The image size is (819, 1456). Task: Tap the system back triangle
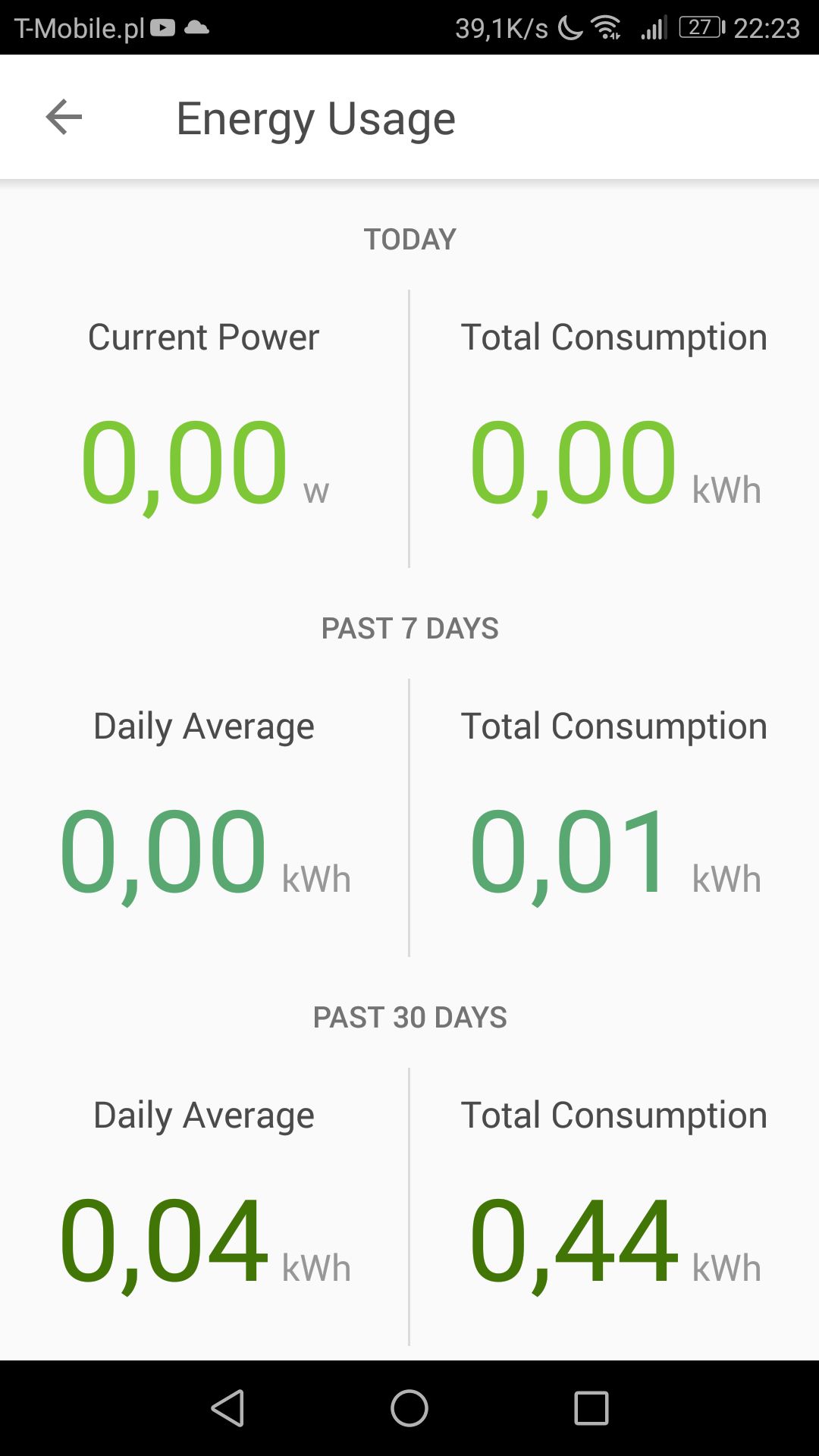tap(227, 1408)
